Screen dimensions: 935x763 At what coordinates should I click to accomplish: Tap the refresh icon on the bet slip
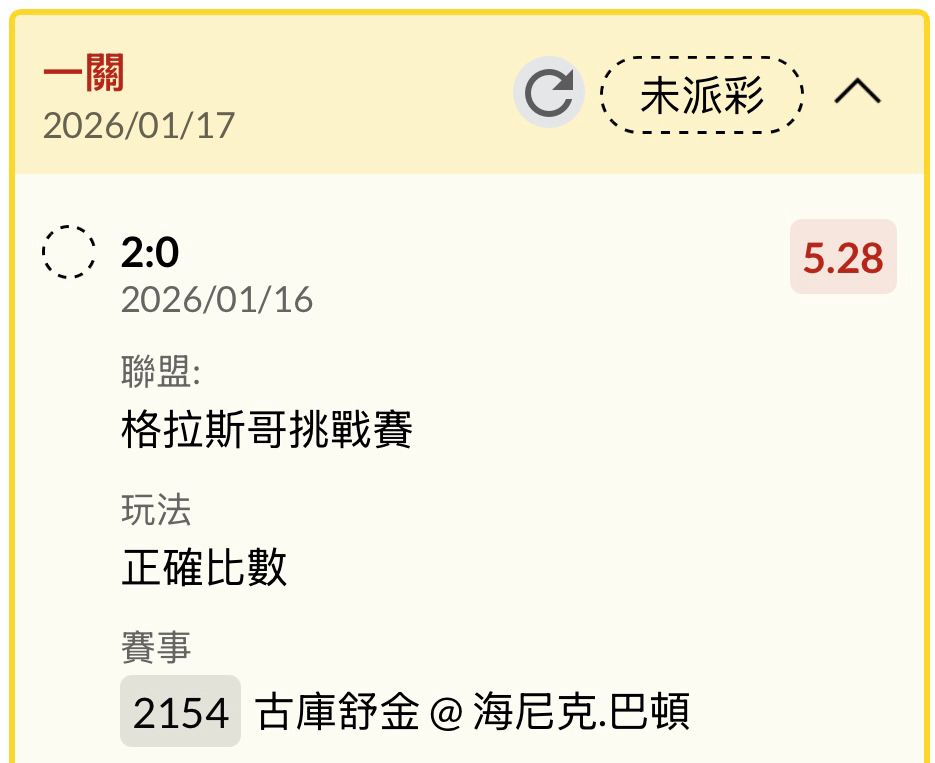(x=549, y=92)
